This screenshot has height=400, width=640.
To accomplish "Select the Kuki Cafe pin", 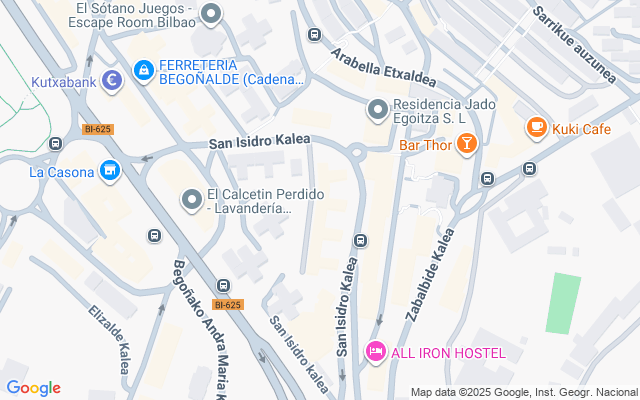I will (537, 128).
